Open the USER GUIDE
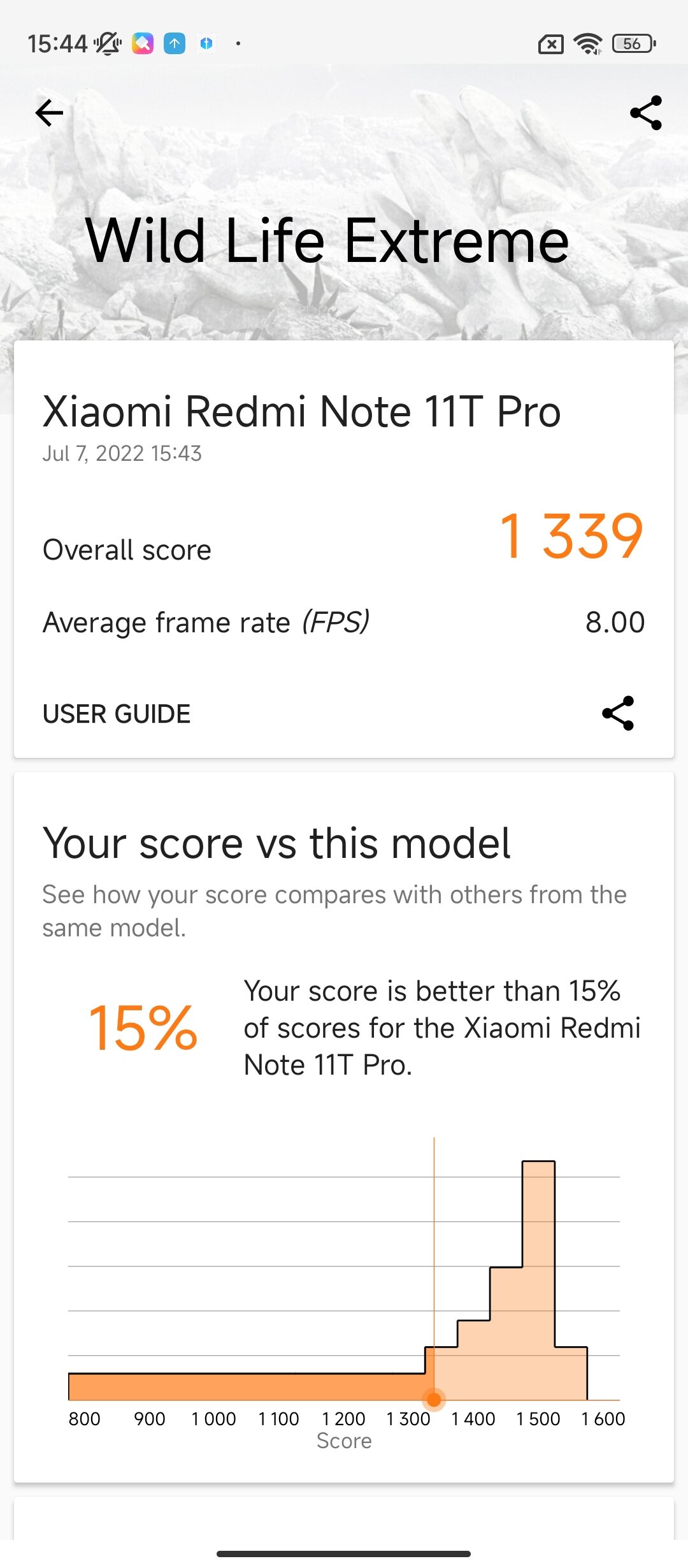Viewport: 688px width, 1568px height. pos(117,714)
